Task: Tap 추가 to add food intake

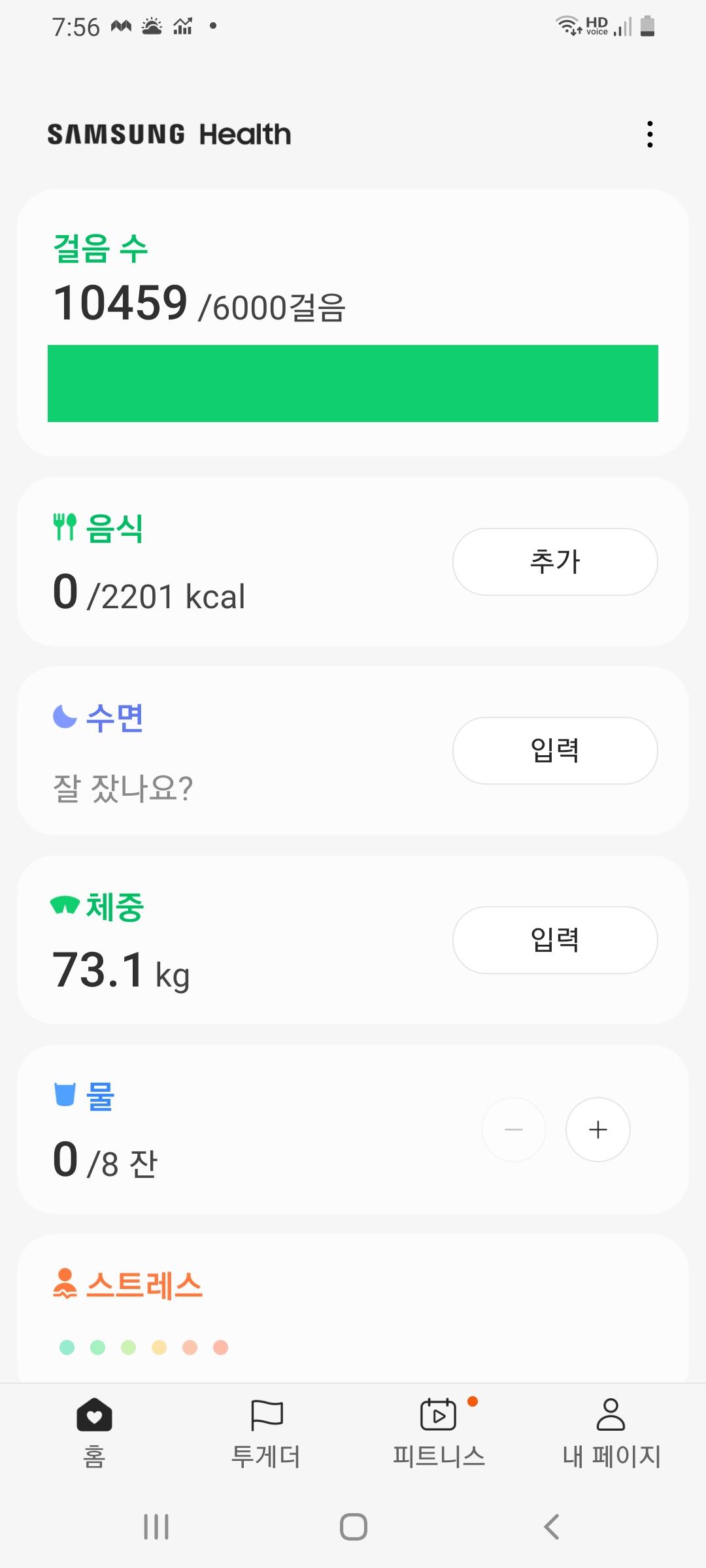Action: click(x=555, y=562)
